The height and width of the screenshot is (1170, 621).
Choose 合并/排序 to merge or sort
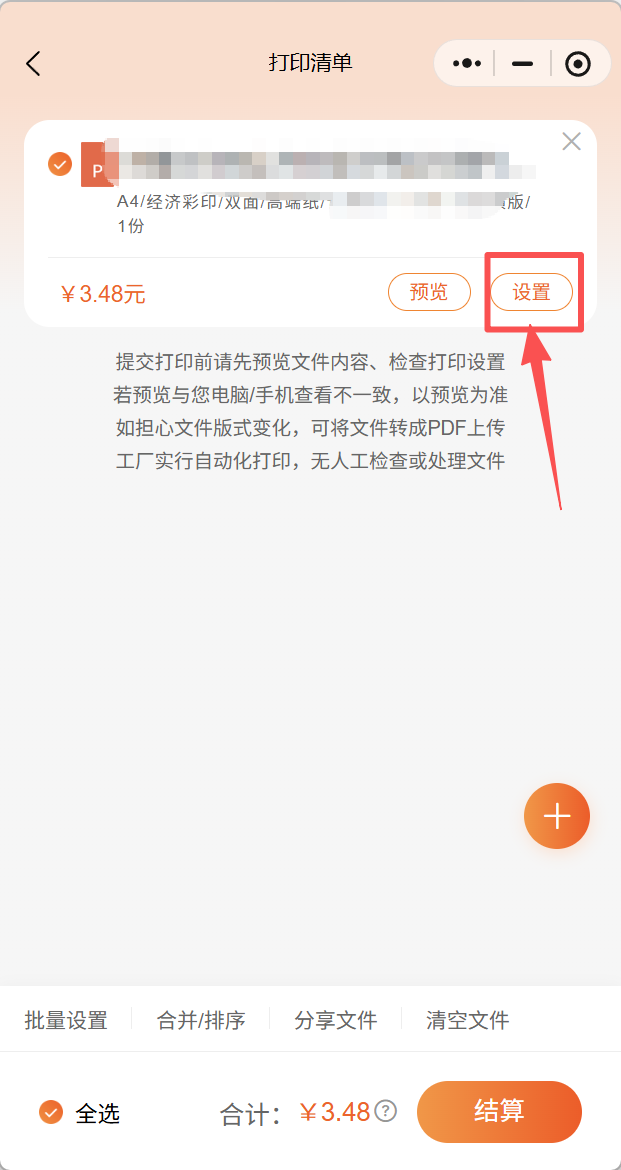pos(201,1020)
